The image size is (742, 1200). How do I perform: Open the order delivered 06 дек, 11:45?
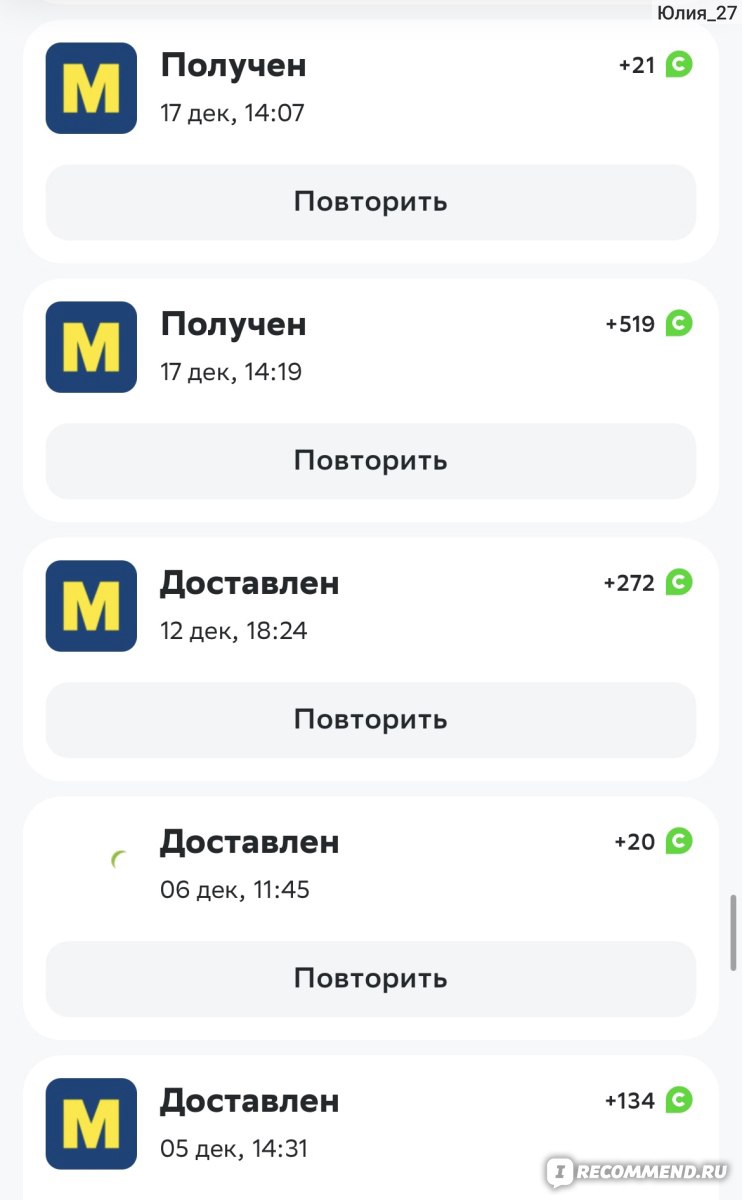(370, 864)
